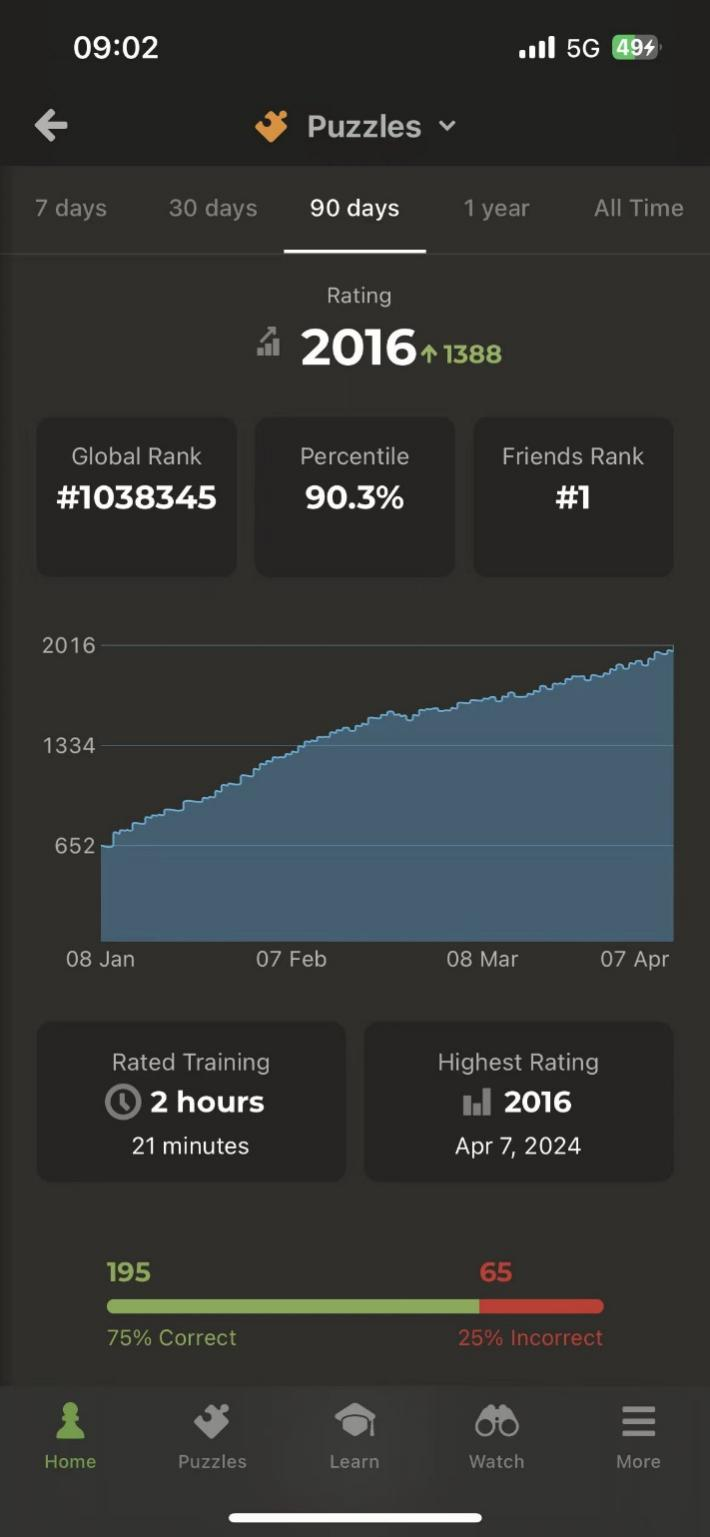This screenshot has height=1537, width=710.
Task: Go back using the arrow icon
Action: tap(51, 126)
